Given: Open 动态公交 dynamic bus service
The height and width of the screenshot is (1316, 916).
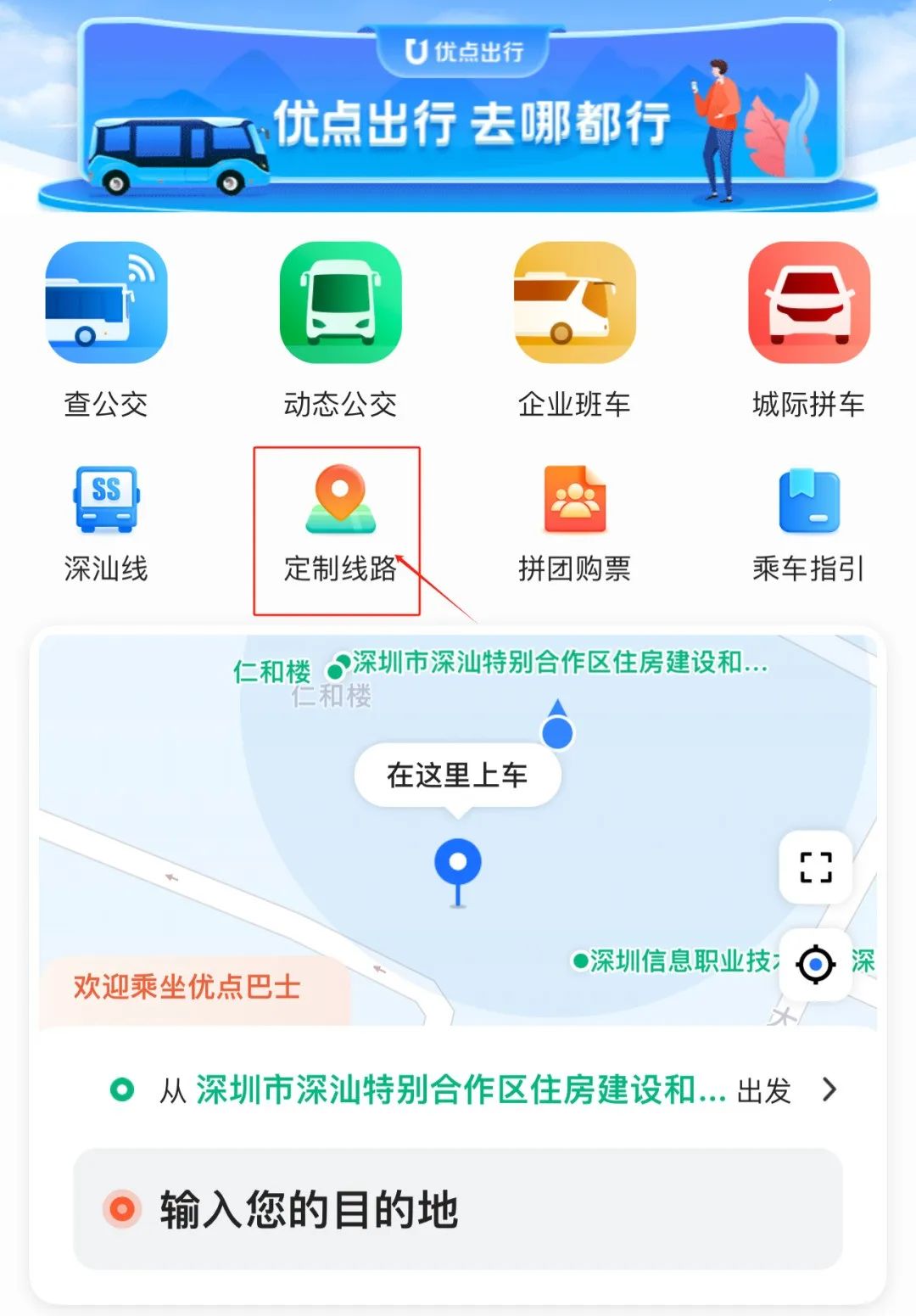Looking at the screenshot, I should coord(340,329).
